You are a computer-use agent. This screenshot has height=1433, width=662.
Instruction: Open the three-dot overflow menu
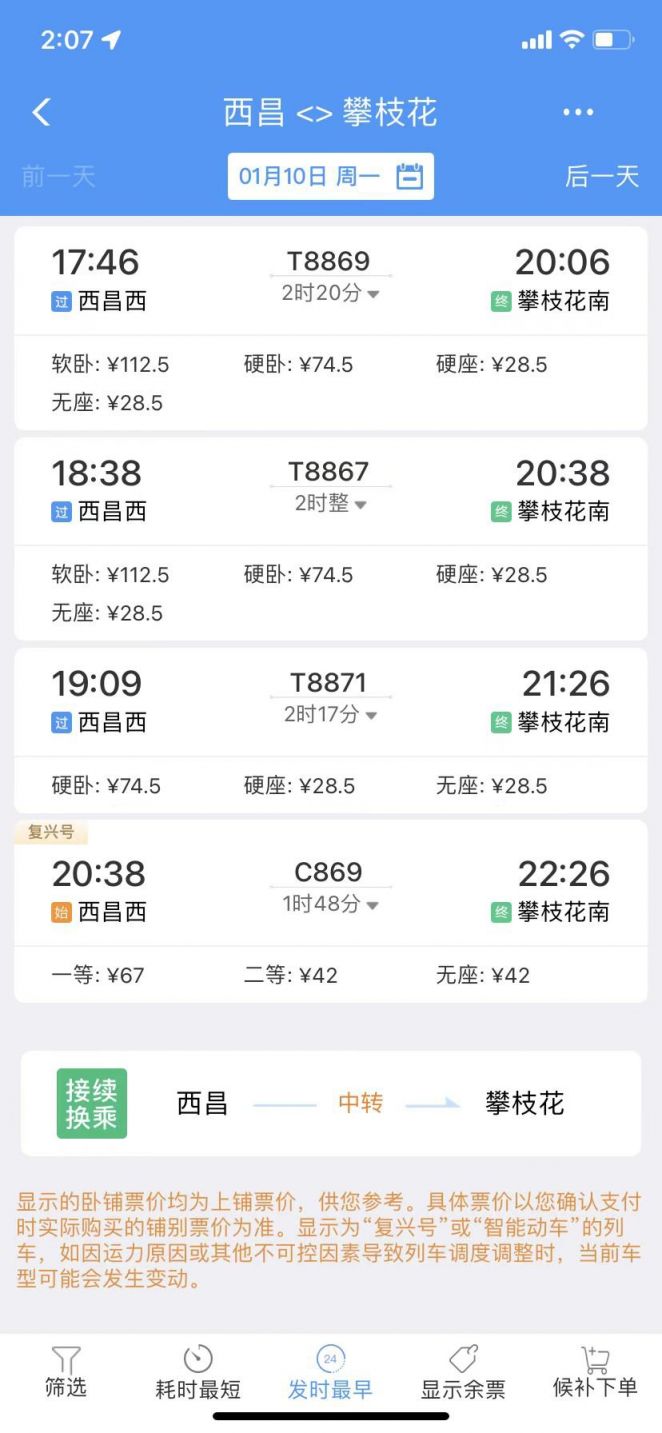coord(578,112)
